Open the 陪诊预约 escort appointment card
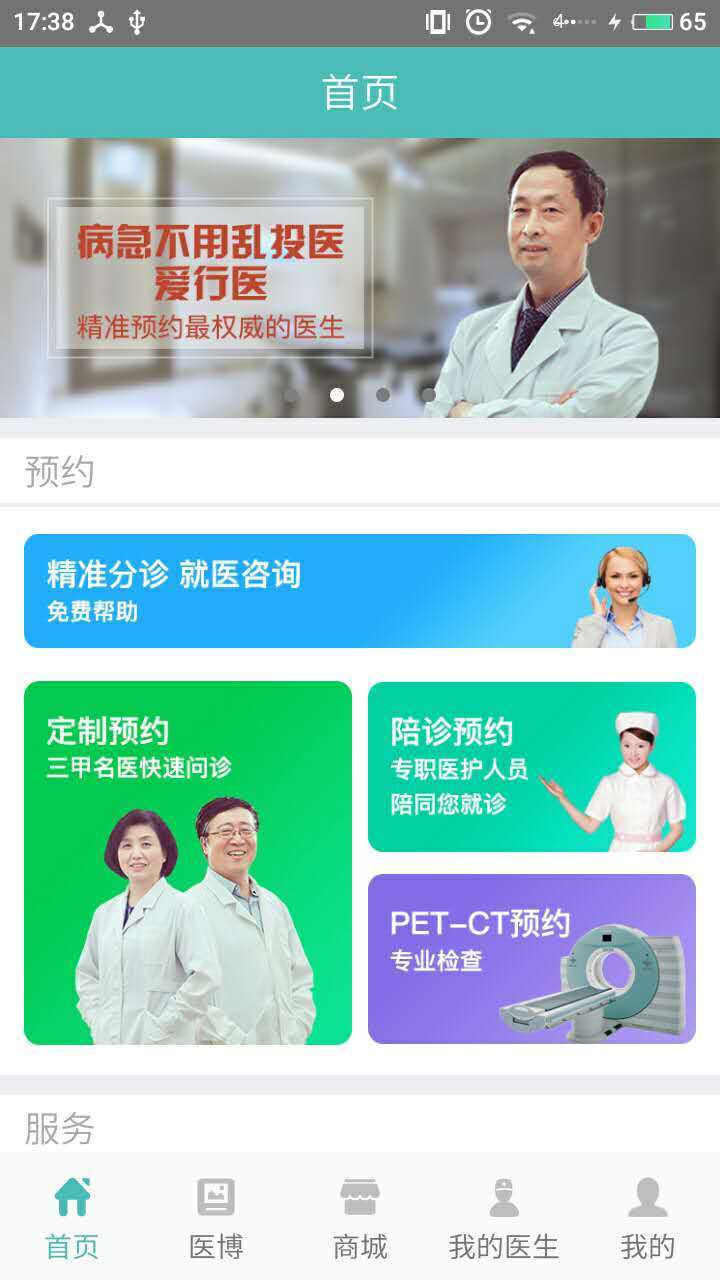 tap(532, 765)
